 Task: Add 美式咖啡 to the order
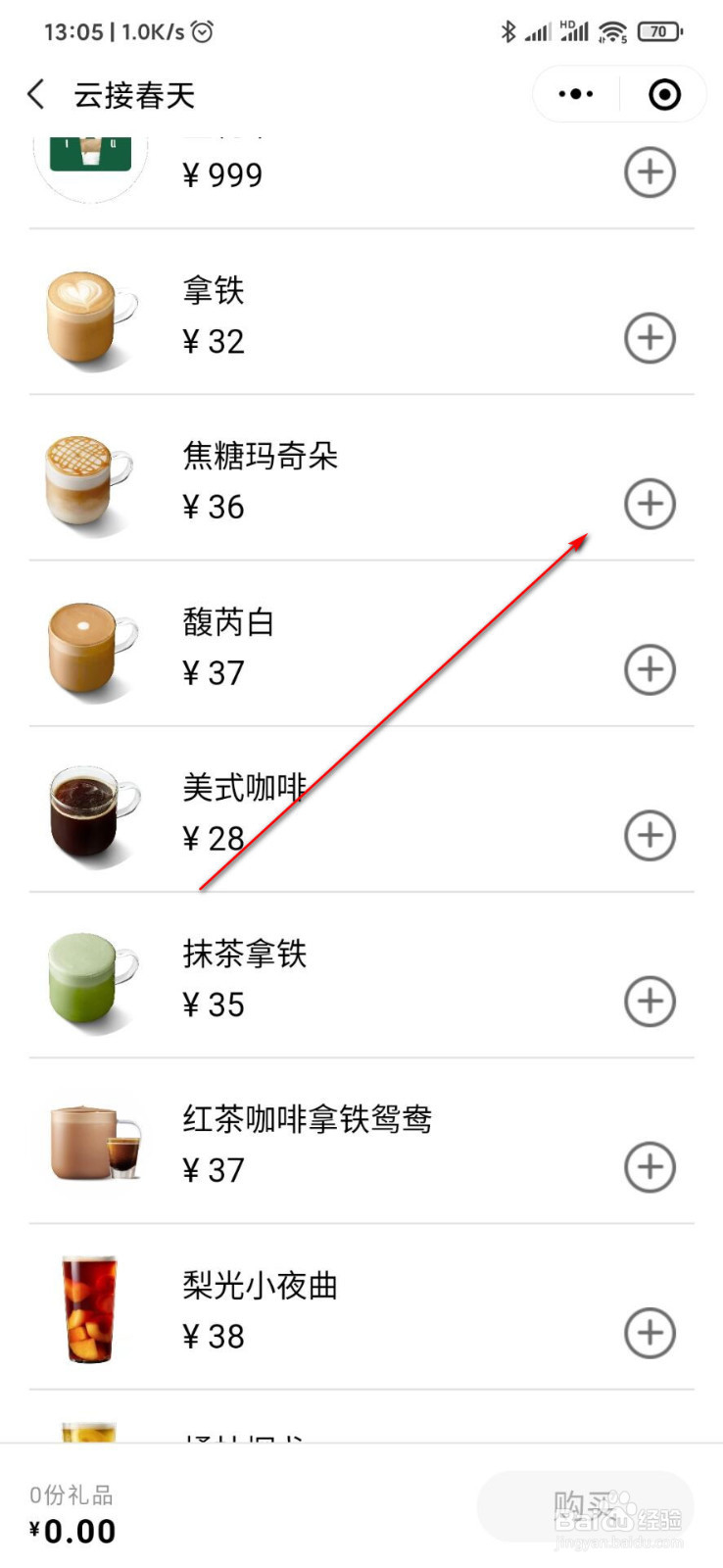651,835
